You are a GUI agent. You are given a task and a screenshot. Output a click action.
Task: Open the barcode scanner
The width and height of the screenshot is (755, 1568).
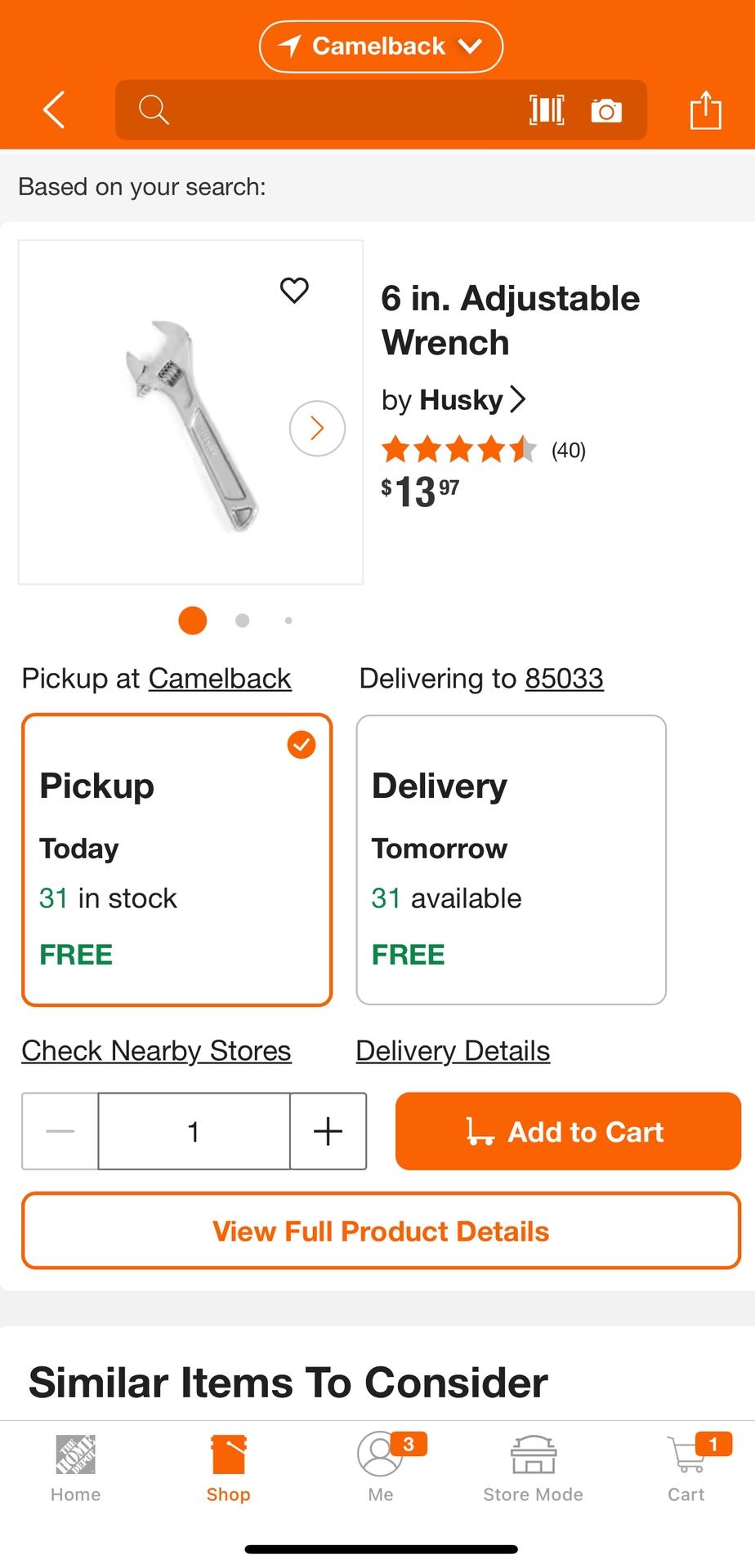click(546, 109)
